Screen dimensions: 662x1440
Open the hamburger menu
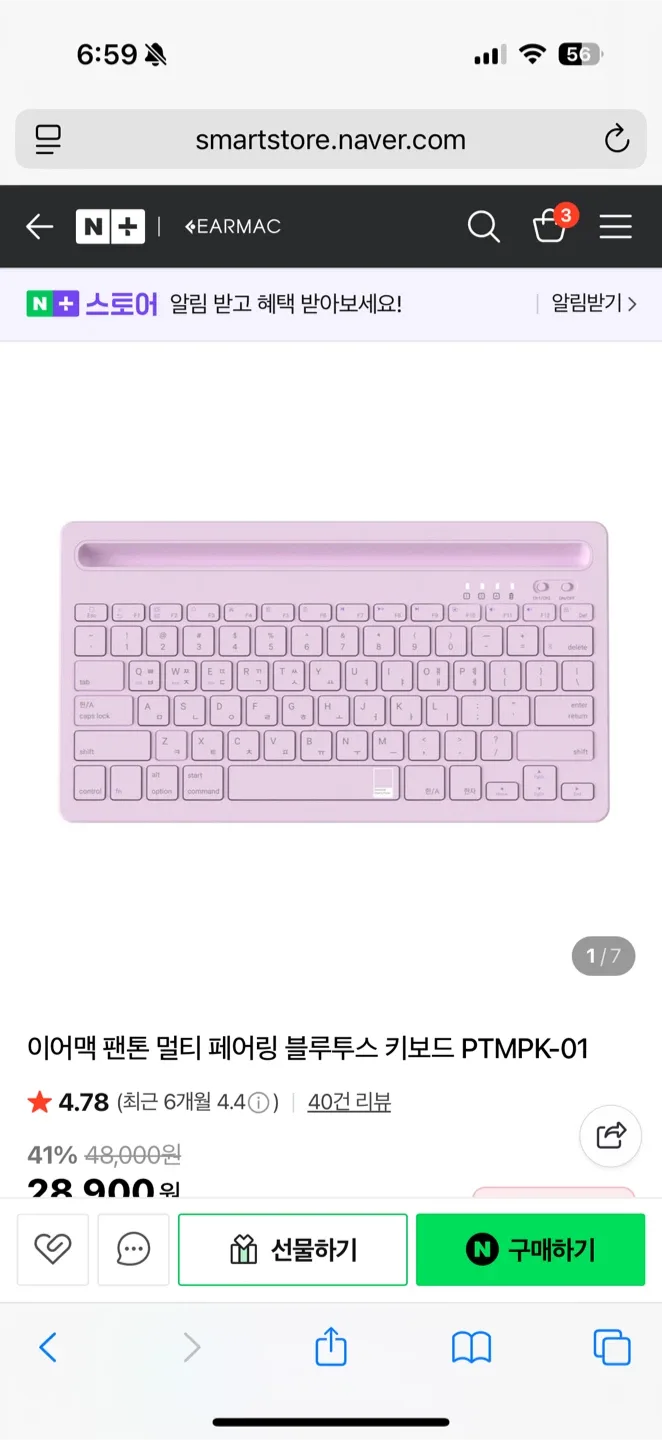point(615,227)
